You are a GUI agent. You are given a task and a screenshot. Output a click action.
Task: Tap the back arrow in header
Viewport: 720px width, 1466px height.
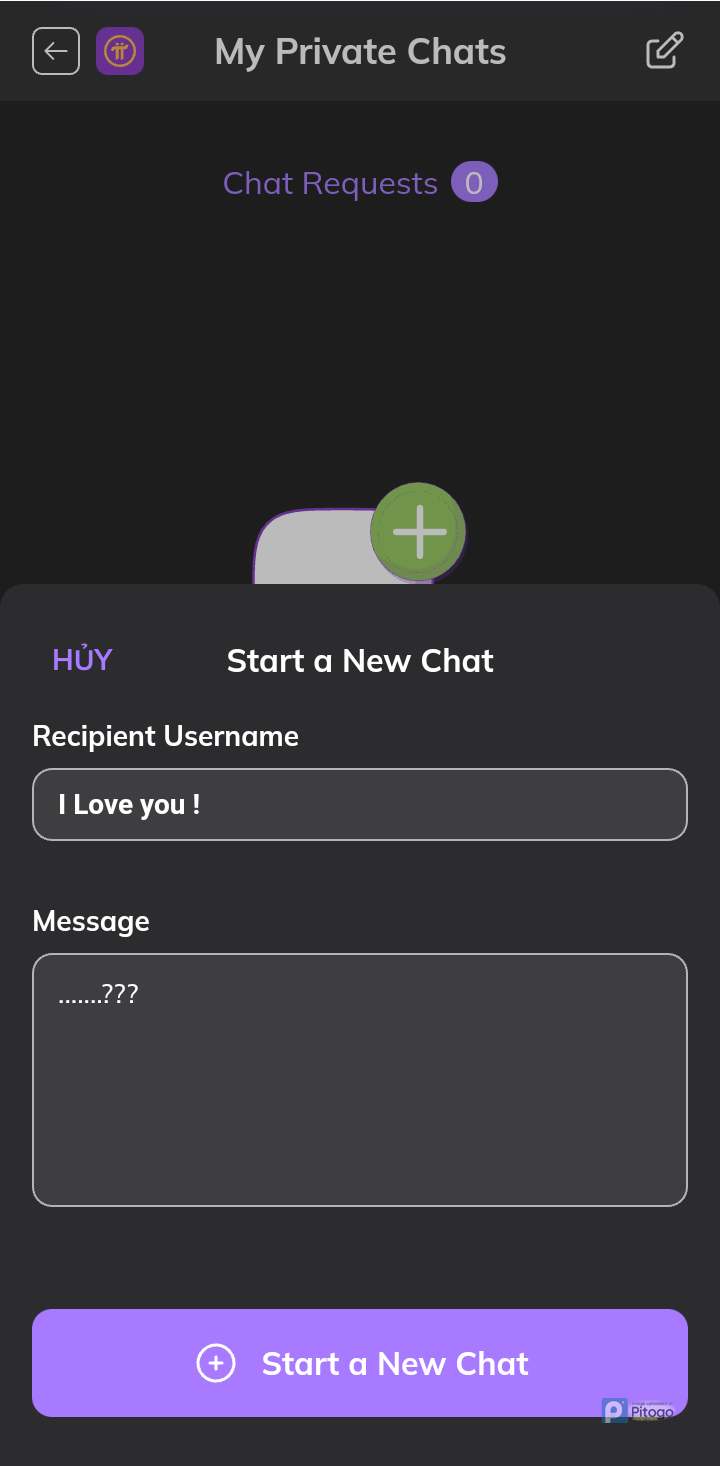click(x=56, y=51)
